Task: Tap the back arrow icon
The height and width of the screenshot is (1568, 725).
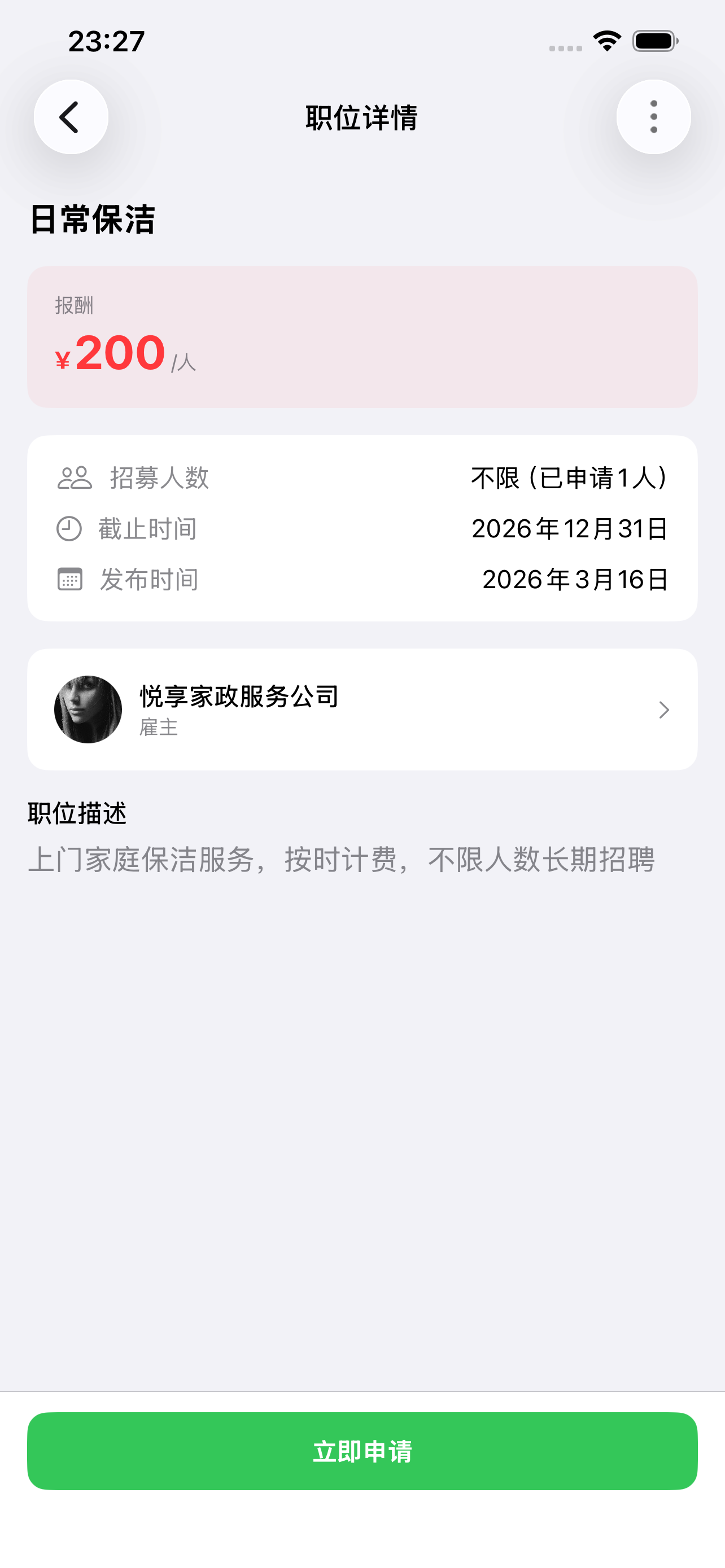Action: click(71, 117)
